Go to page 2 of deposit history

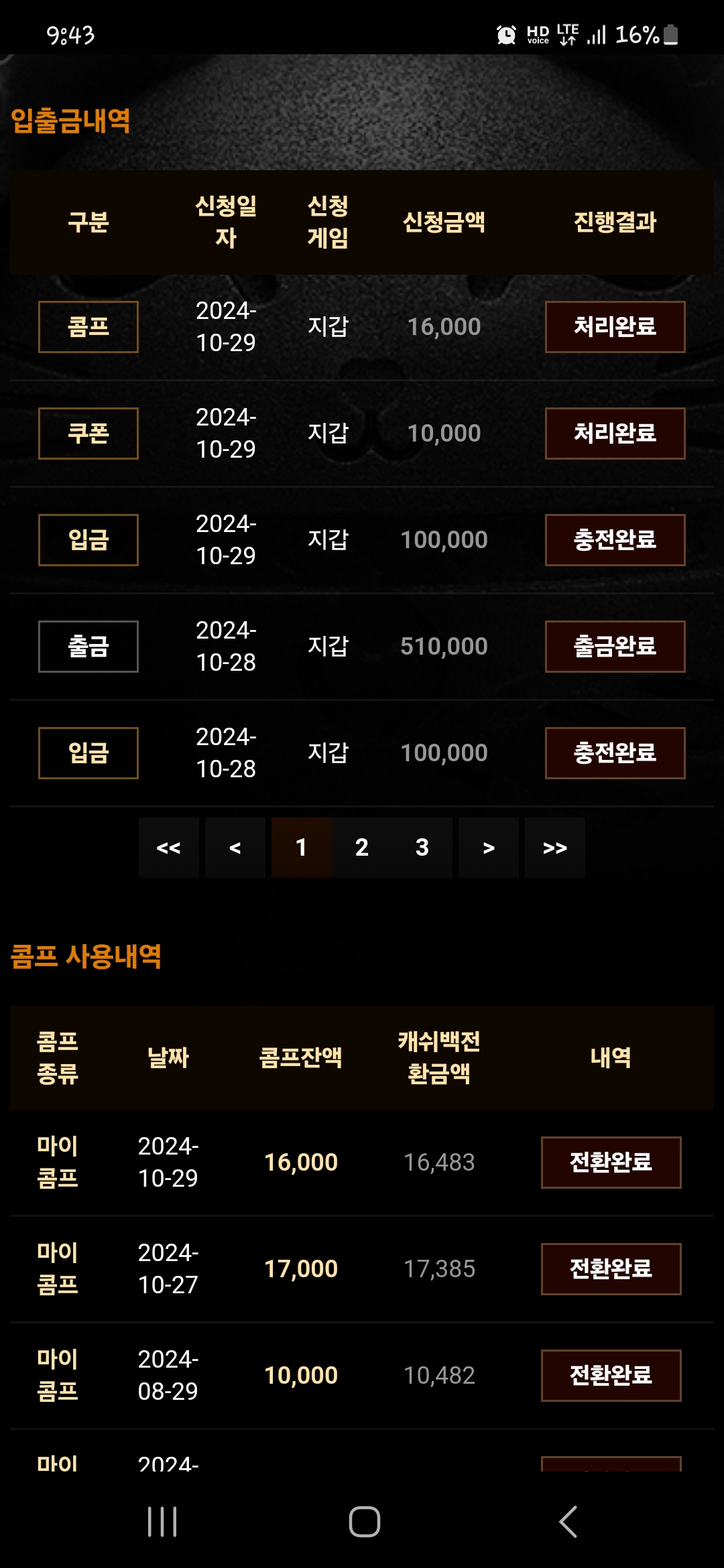click(361, 848)
